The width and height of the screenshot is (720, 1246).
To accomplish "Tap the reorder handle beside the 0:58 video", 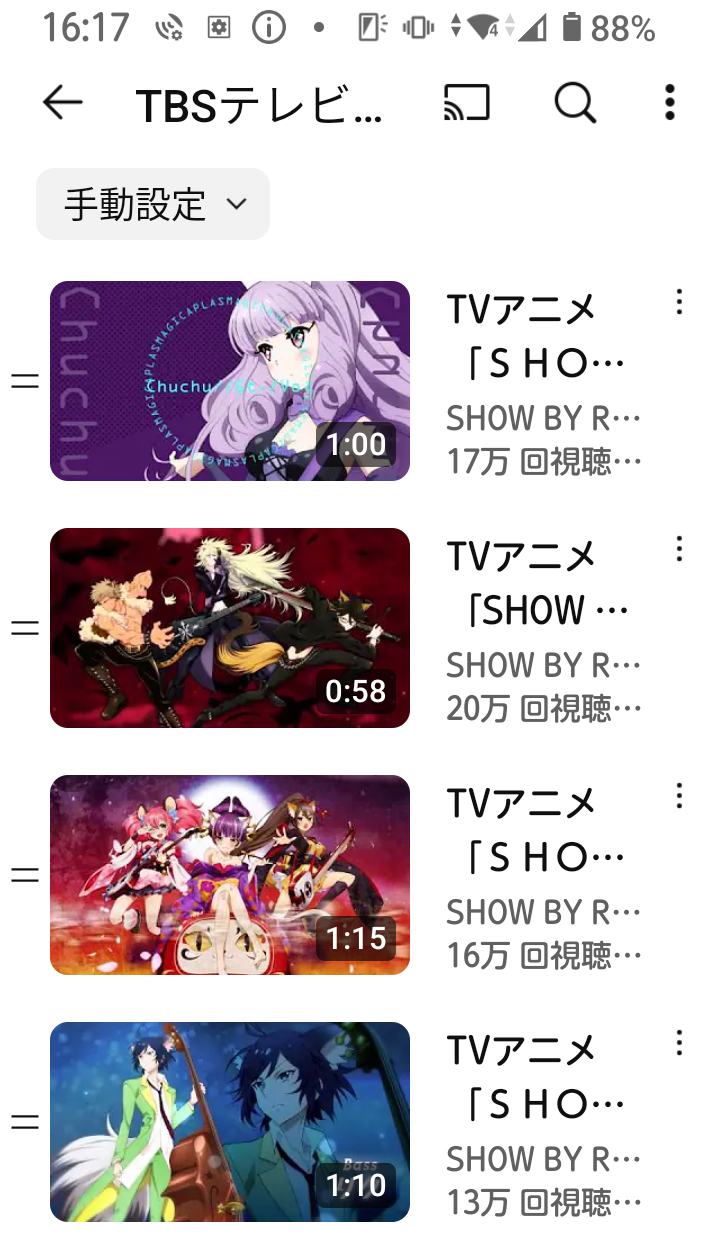I will (25, 628).
